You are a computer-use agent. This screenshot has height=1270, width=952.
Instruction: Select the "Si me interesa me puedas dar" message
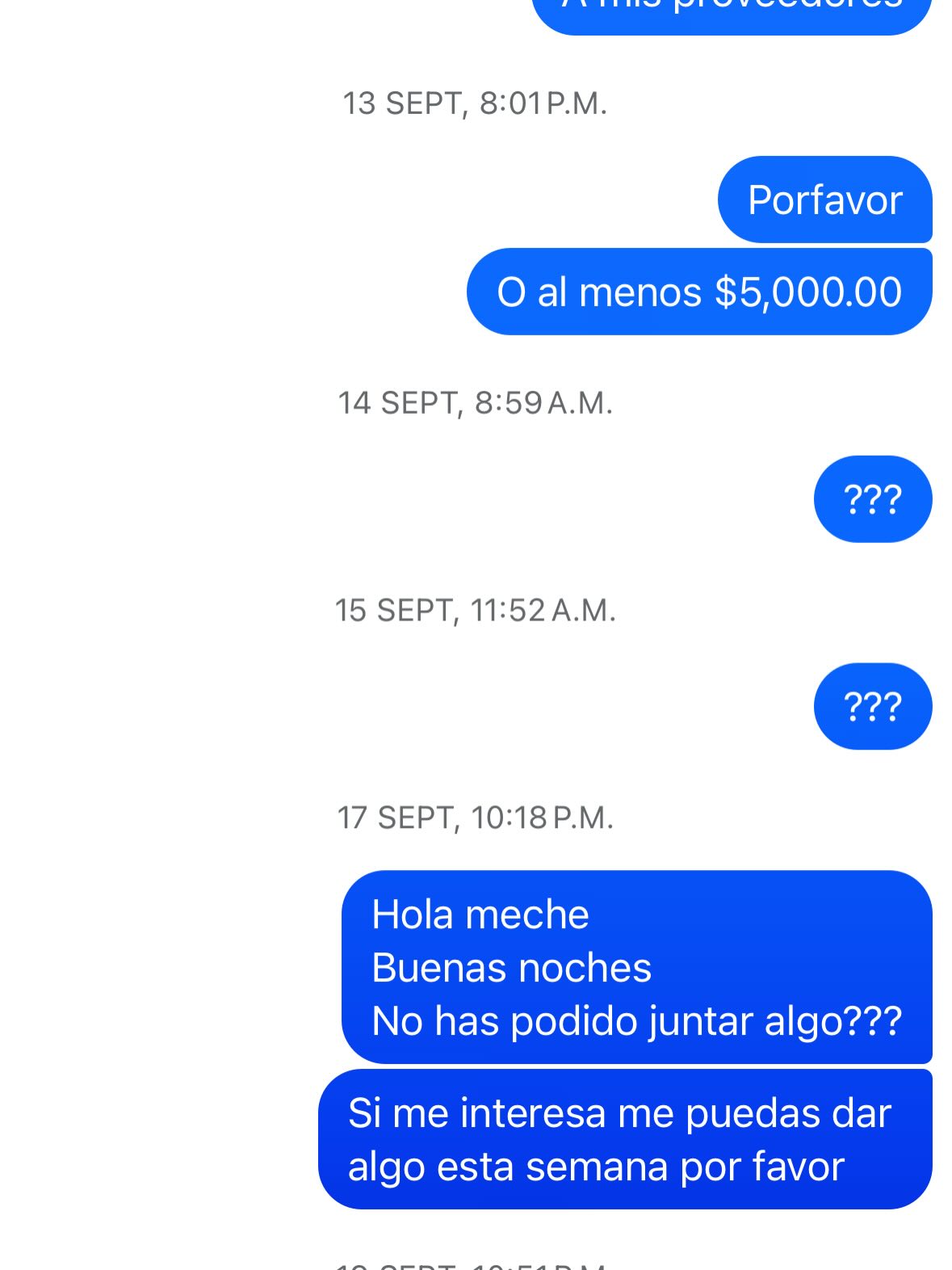[x=624, y=1139]
